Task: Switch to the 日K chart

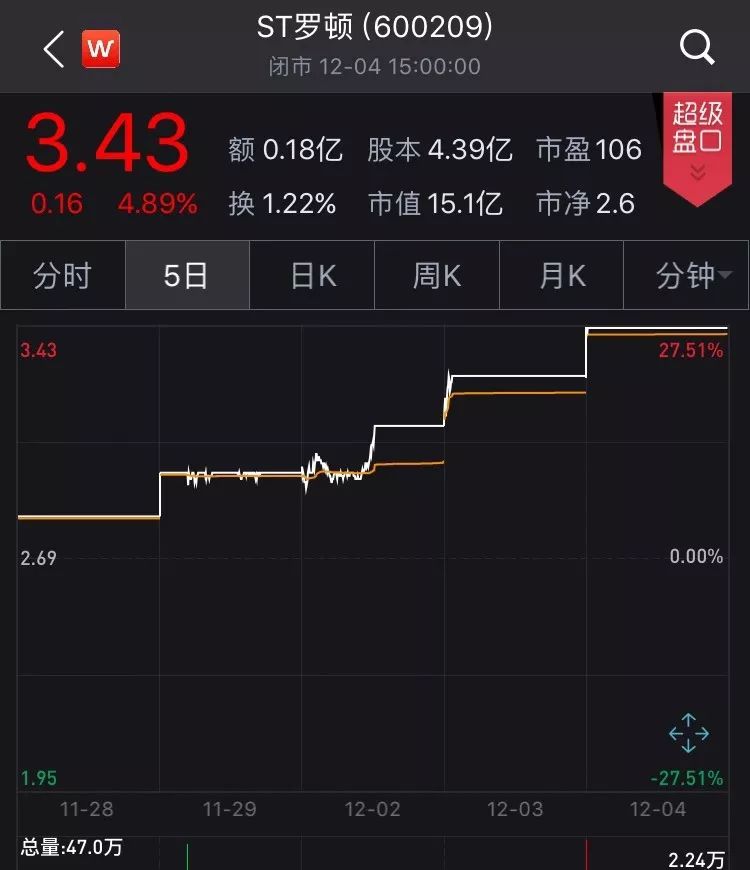Action: tap(312, 275)
